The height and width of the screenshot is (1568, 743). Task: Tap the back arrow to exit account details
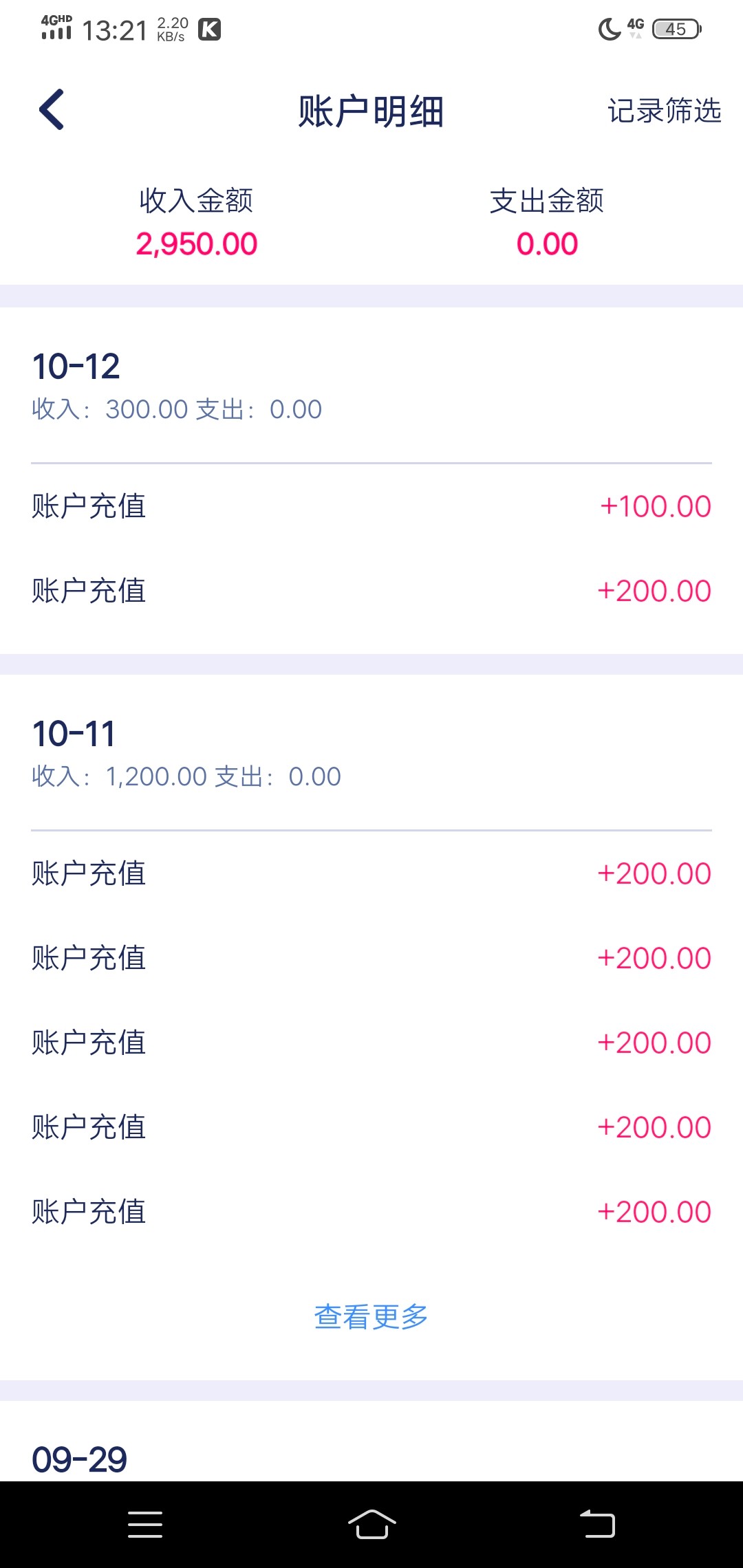point(52,109)
